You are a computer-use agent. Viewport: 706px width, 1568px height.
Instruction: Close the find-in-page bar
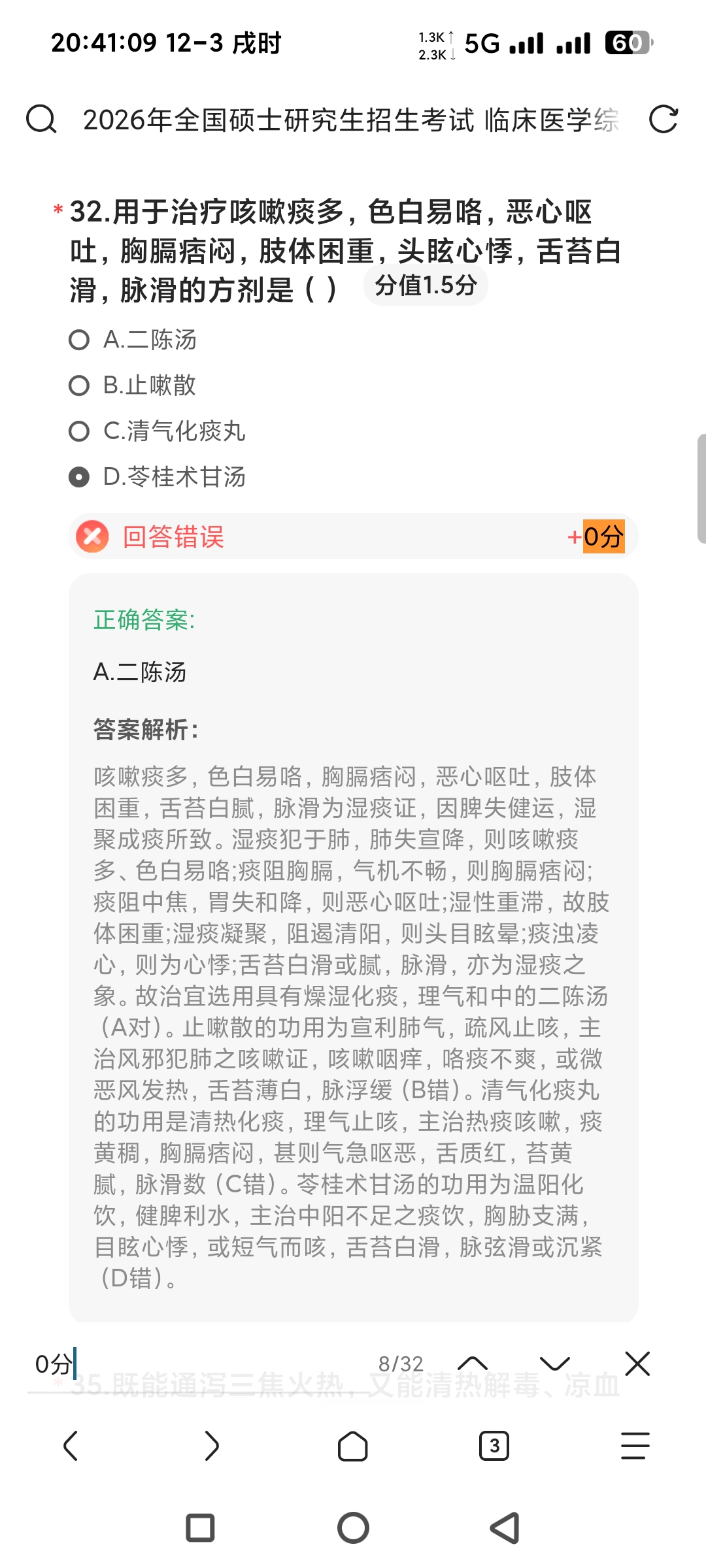click(x=637, y=1364)
